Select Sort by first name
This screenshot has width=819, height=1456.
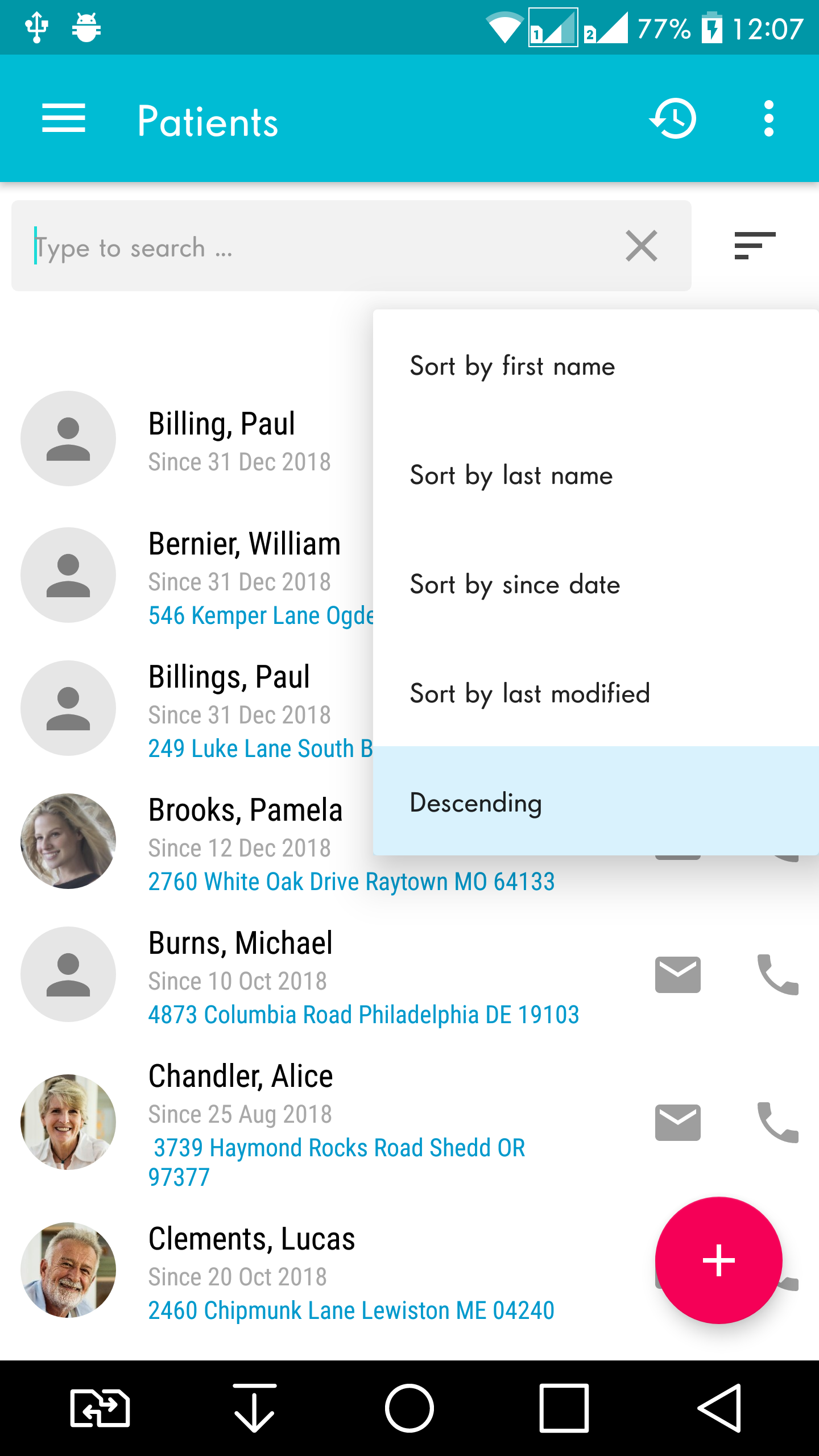596,365
